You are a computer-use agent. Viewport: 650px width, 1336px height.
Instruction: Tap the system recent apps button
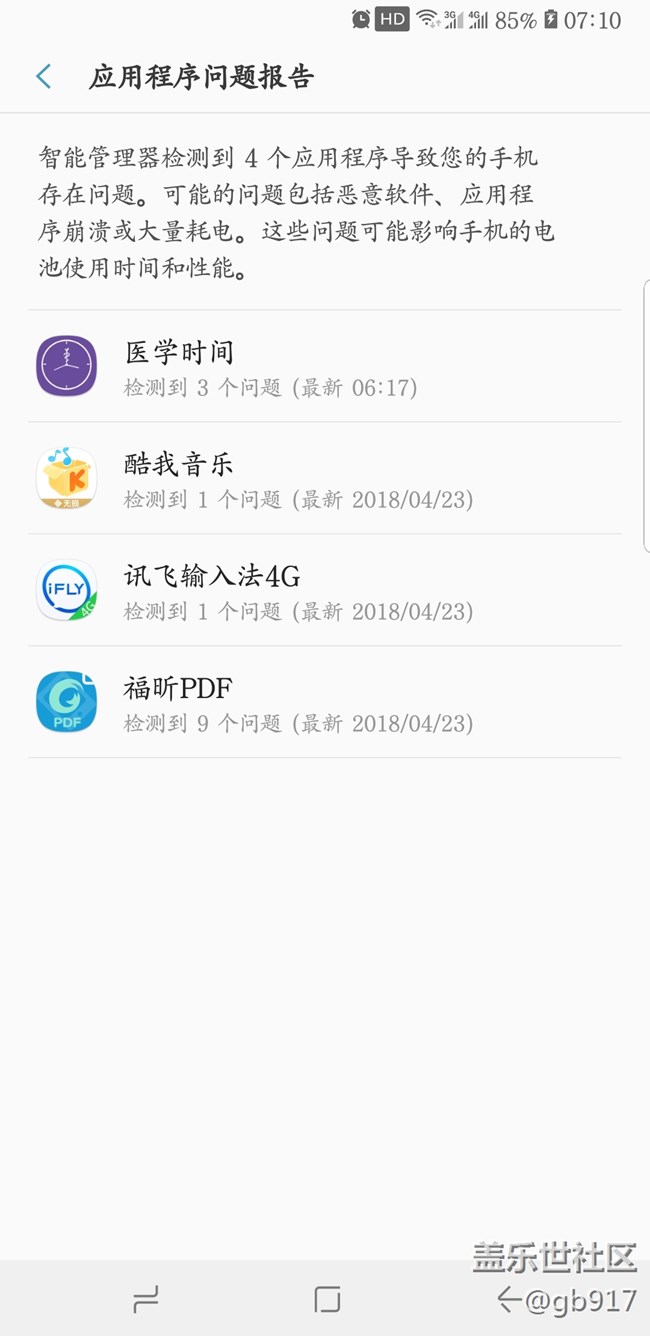[x=146, y=1299]
